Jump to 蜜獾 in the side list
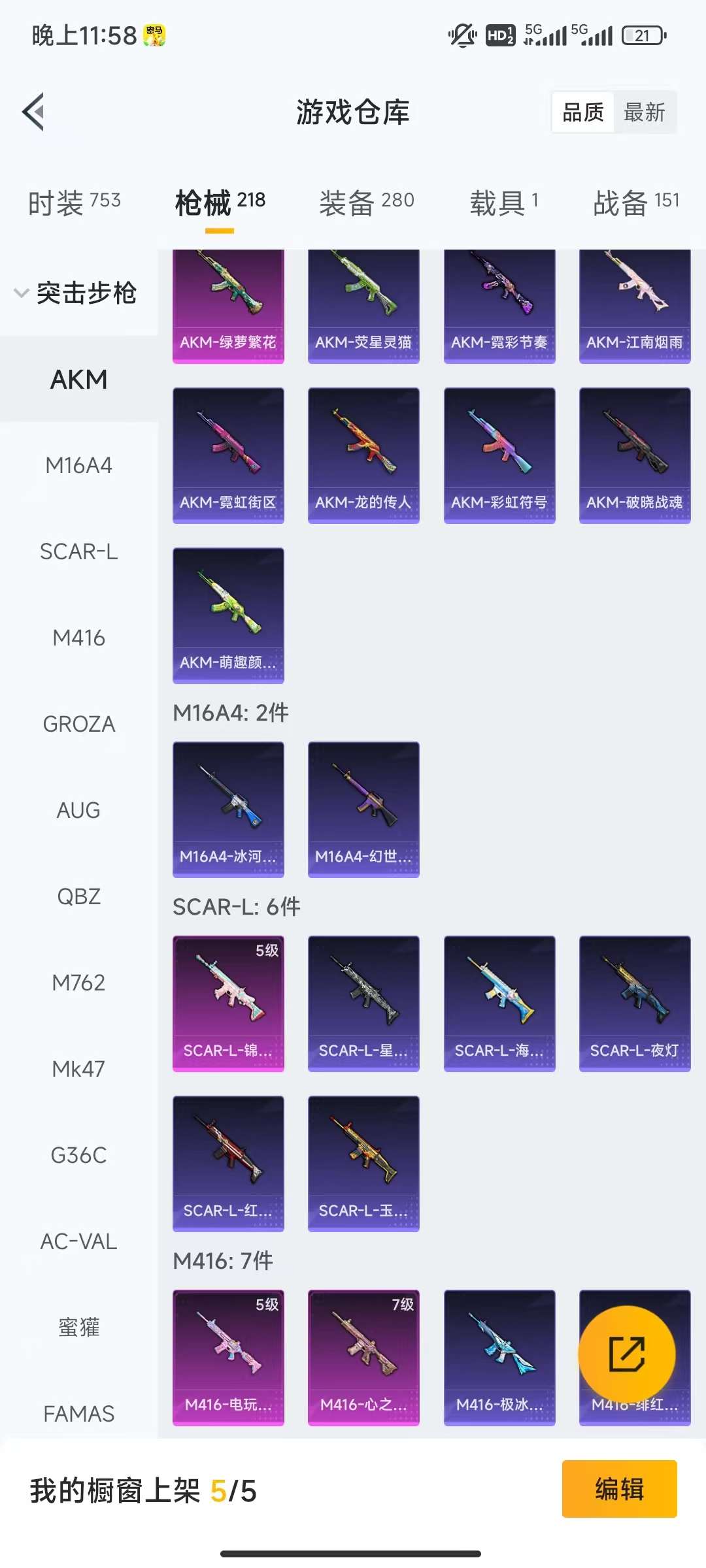Image resolution: width=706 pixels, height=1568 pixels. point(78,1328)
